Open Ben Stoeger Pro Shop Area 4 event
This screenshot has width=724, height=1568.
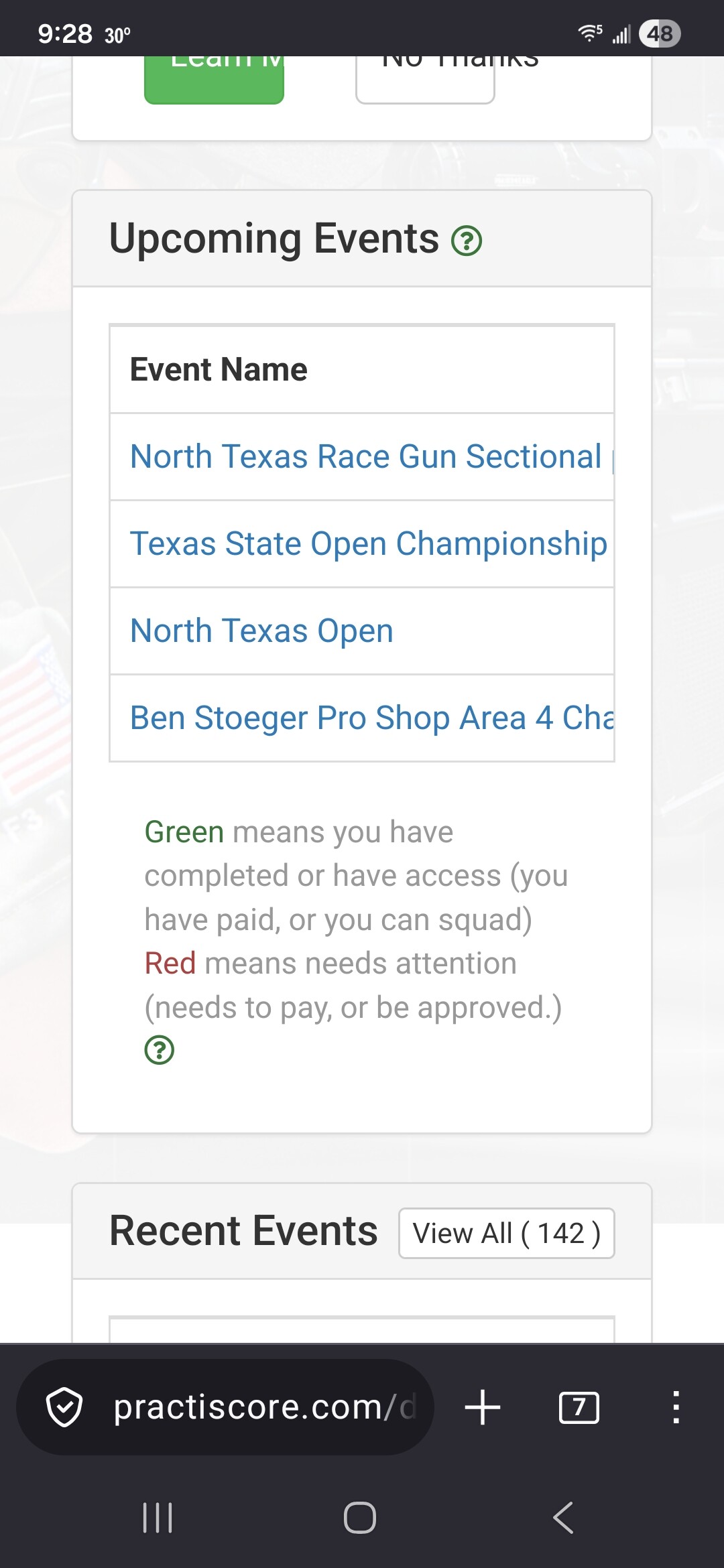371,718
